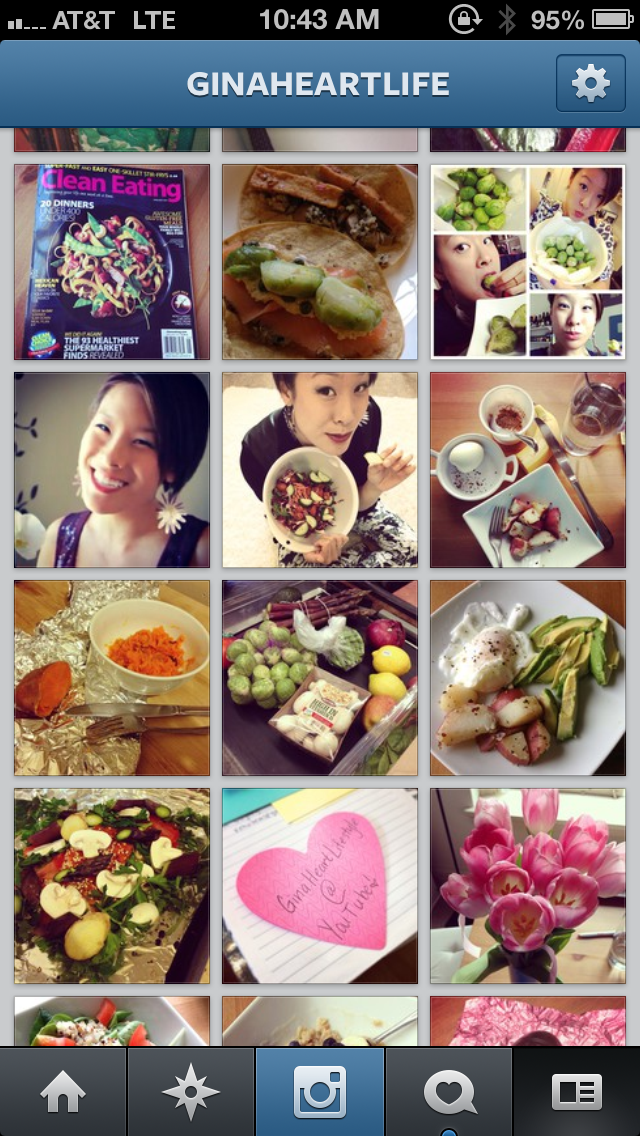This screenshot has width=640, height=1136.
Task: View the smiling portrait with flower earring
Action: coord(112,470)
